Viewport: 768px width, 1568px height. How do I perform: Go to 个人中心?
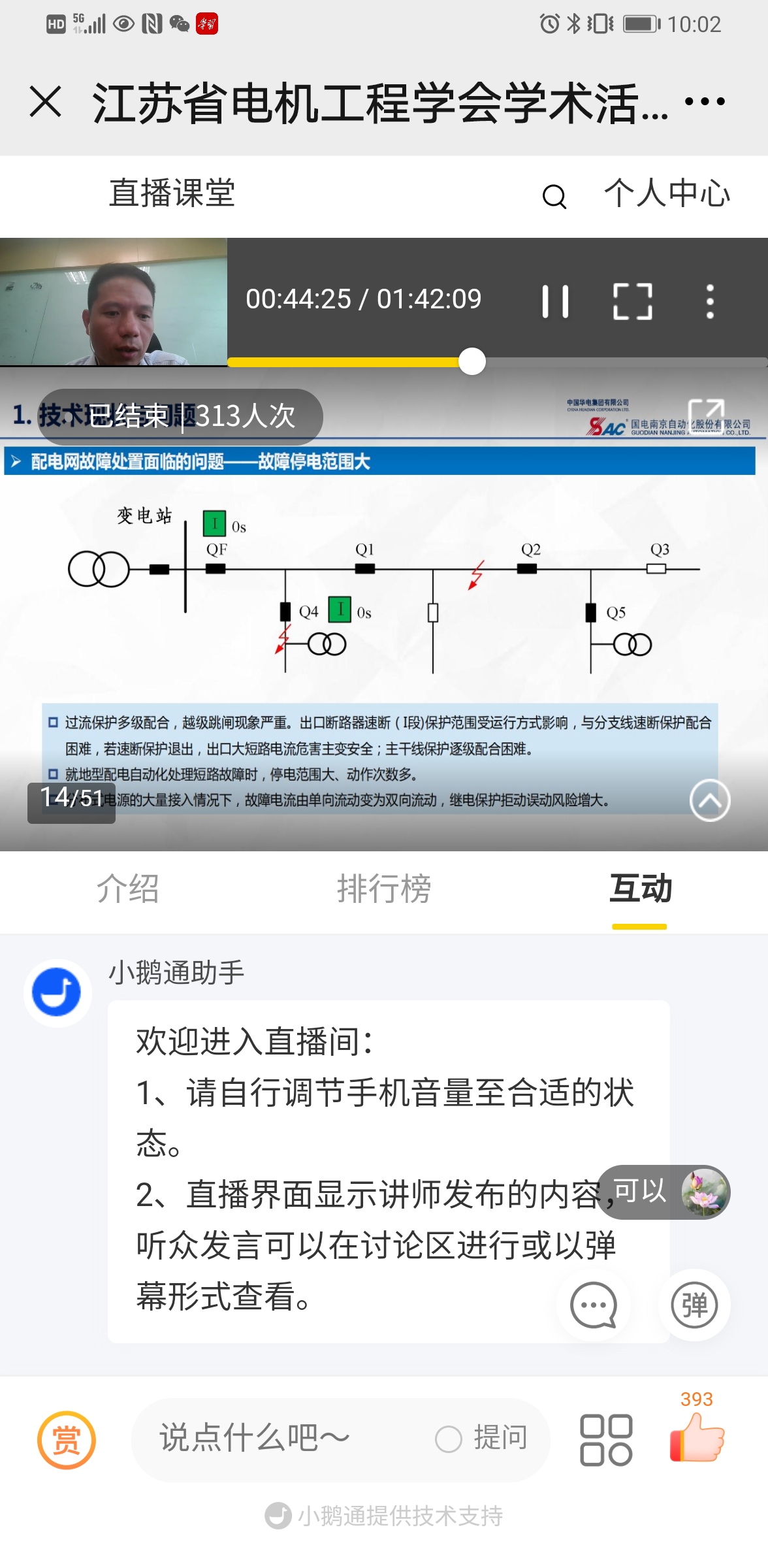tap(667, 194)
